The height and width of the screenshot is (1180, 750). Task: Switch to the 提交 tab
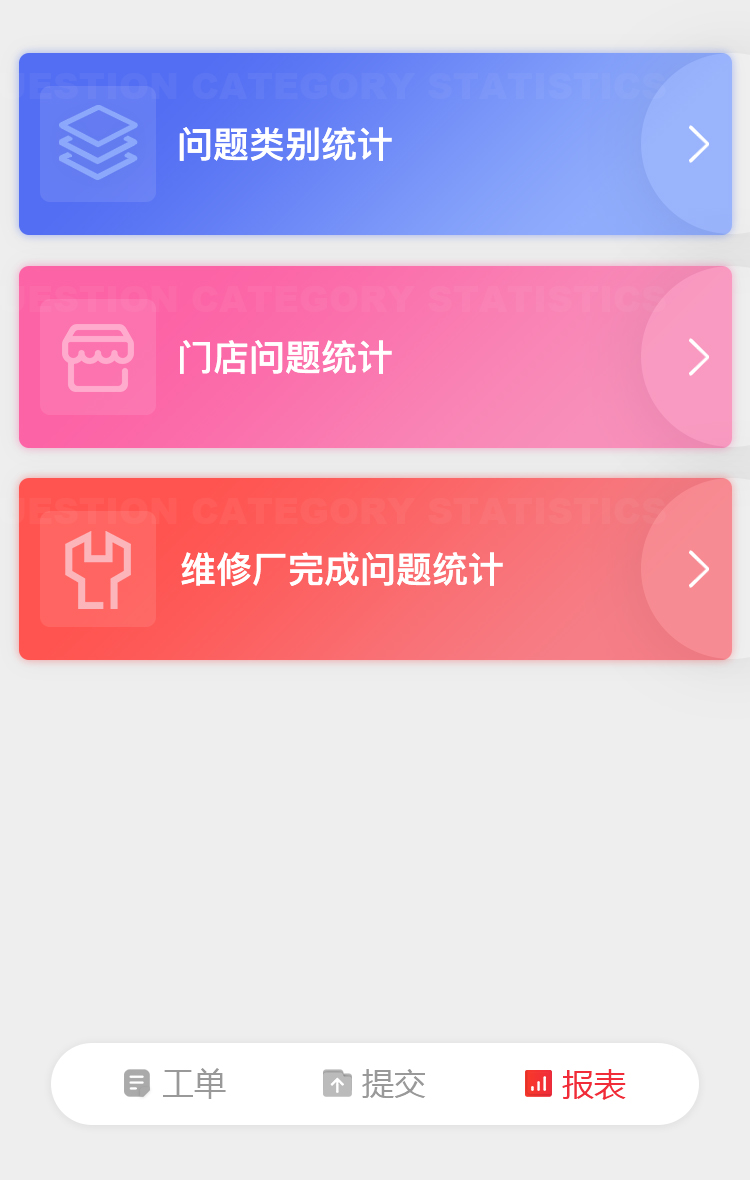coord(375,1084)
